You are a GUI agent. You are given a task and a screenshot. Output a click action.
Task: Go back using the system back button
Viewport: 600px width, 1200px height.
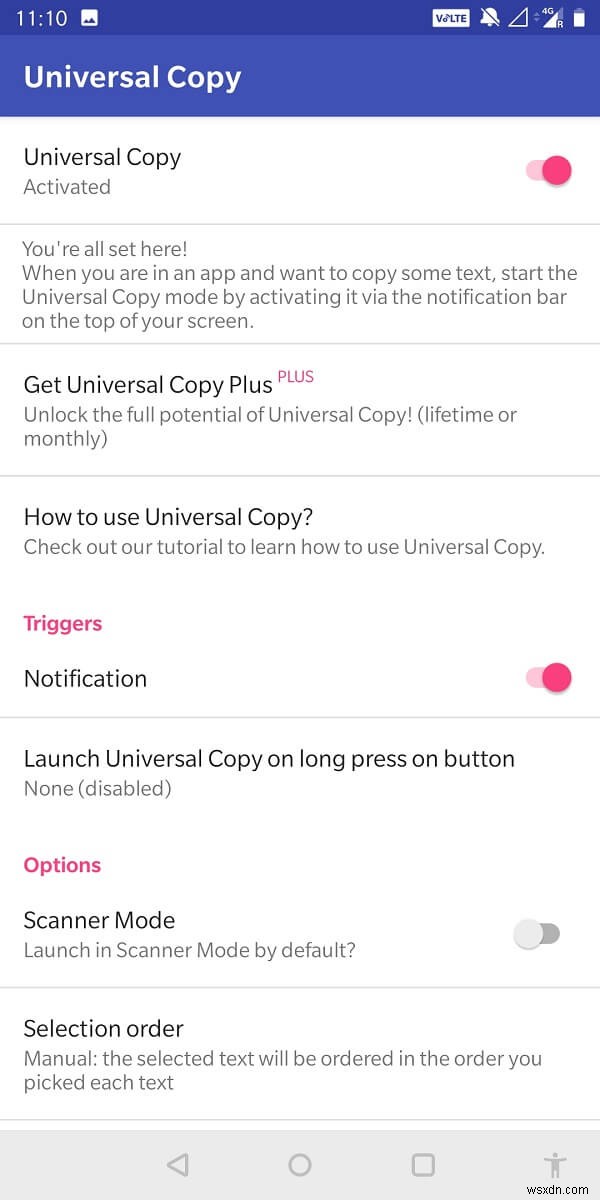point(178,1164)
